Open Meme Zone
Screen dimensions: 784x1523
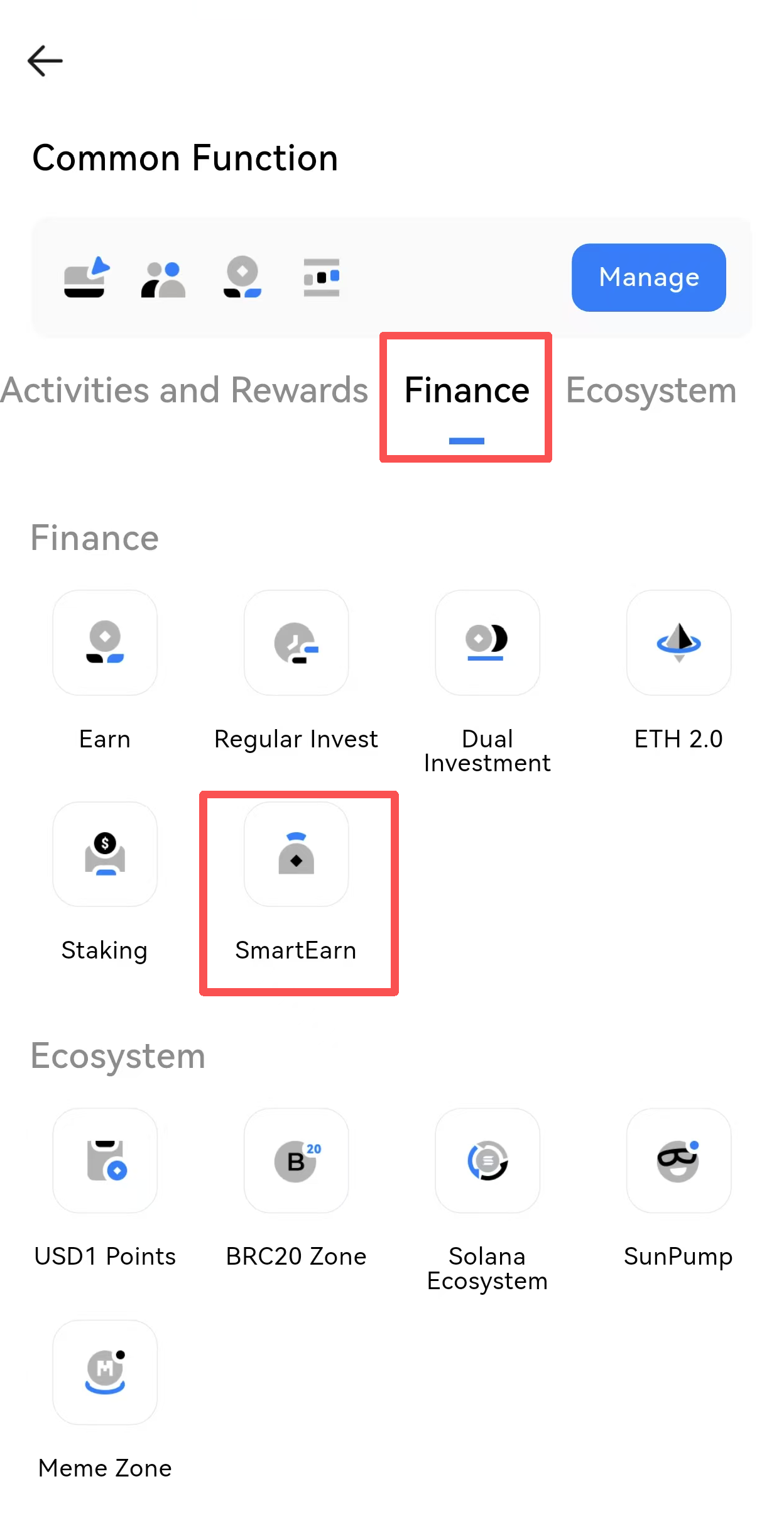105,1372
